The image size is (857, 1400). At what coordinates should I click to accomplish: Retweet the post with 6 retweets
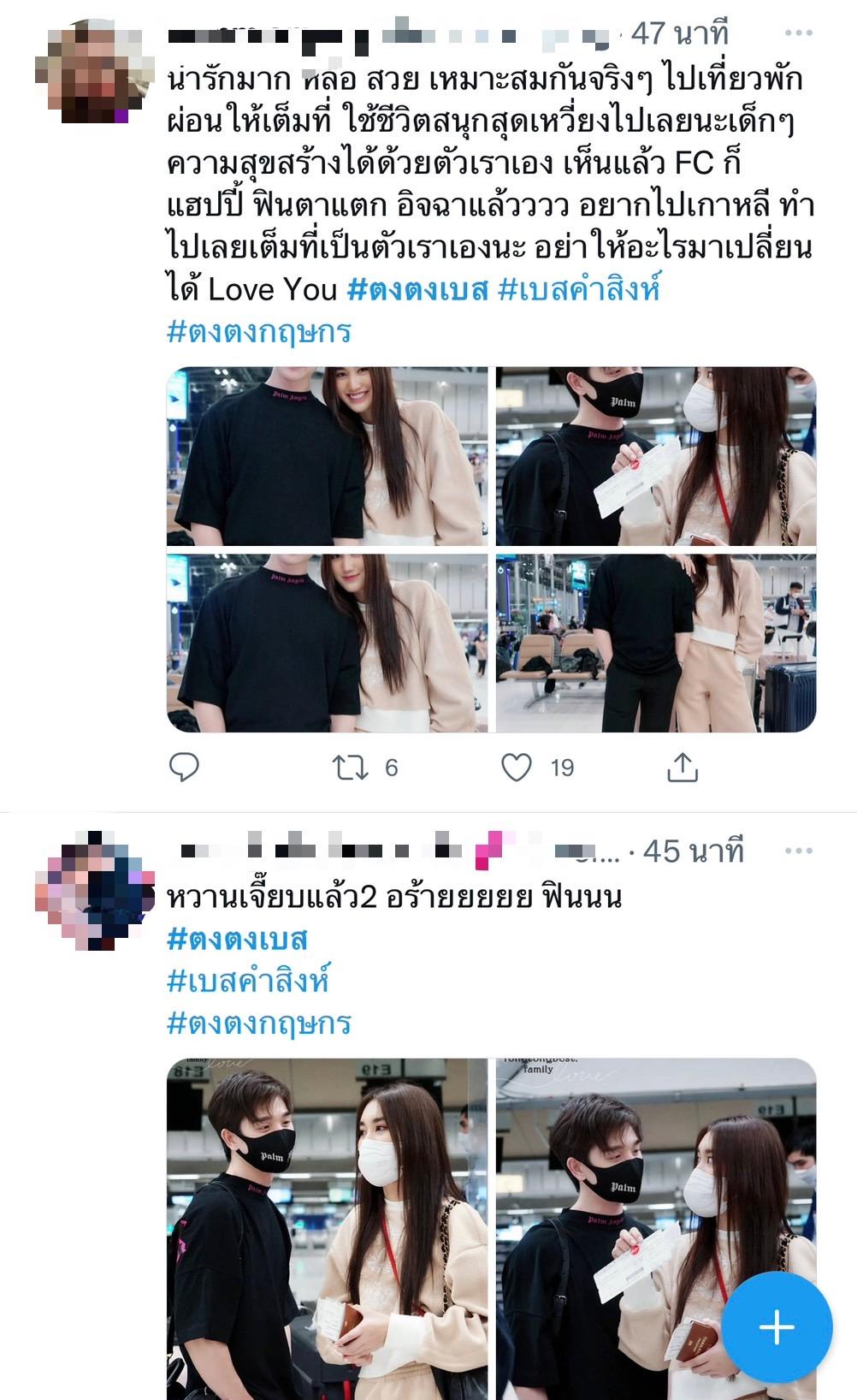pos(350,767)
